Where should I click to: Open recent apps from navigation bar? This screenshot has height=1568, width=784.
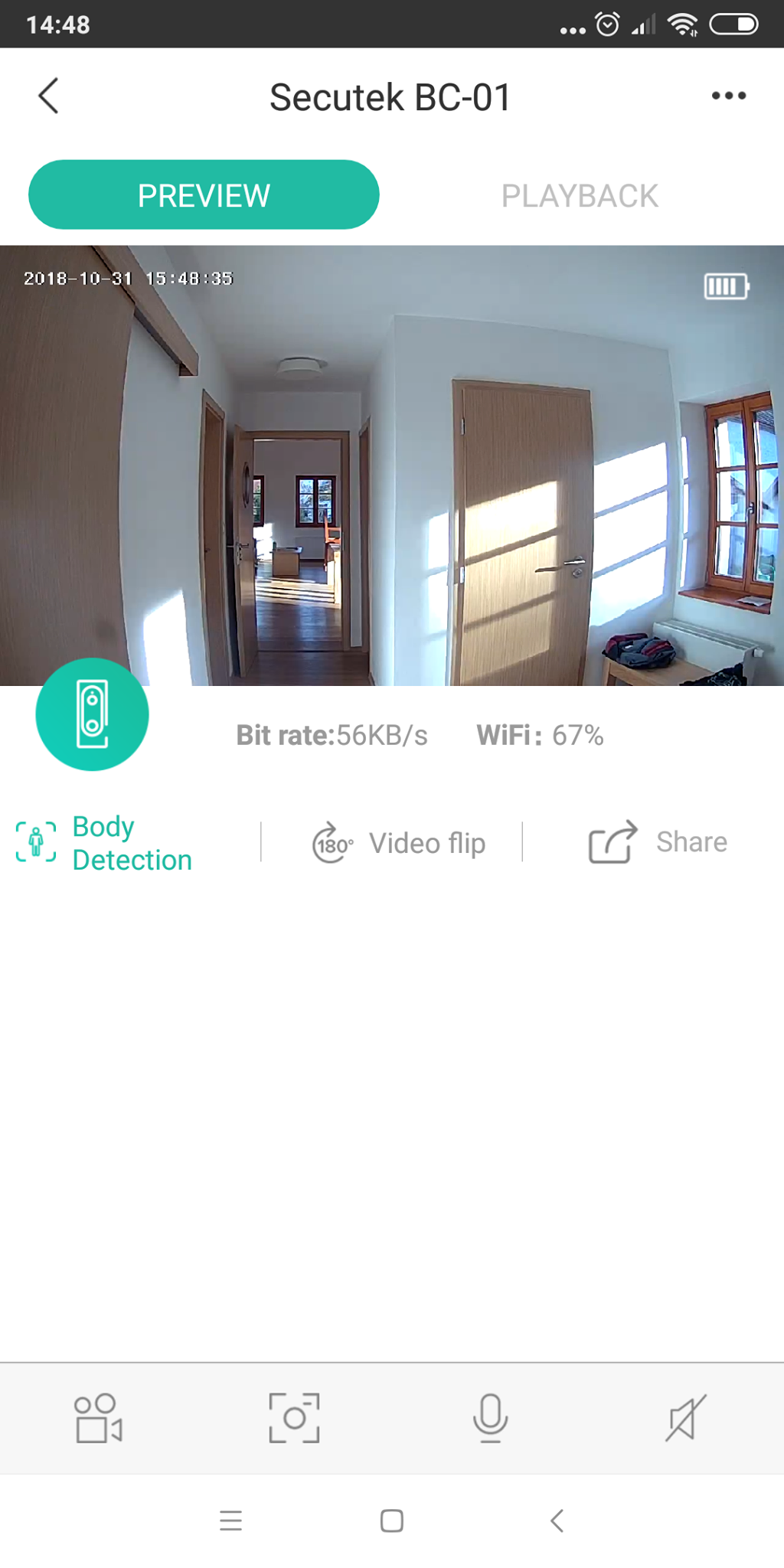pyautogui.click(x=230, y=1521)
